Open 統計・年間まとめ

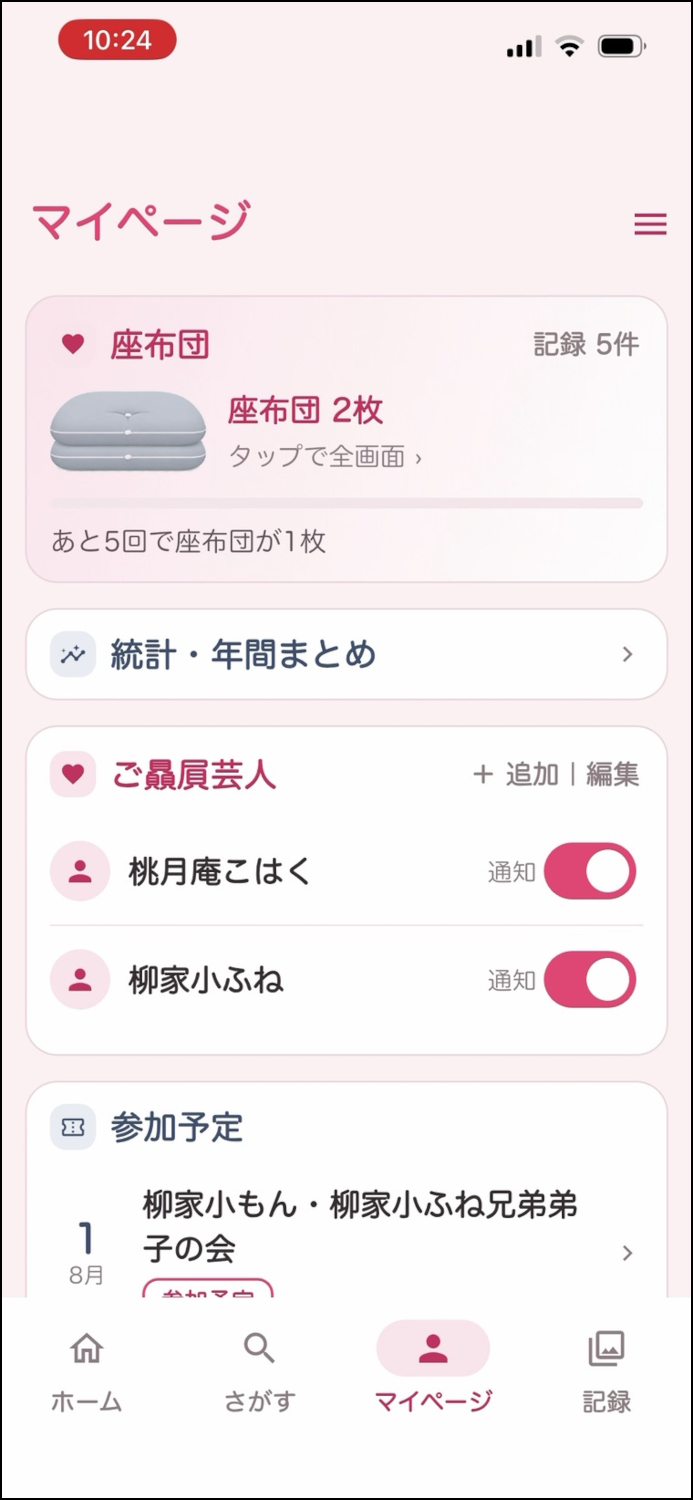pos(346,654)
